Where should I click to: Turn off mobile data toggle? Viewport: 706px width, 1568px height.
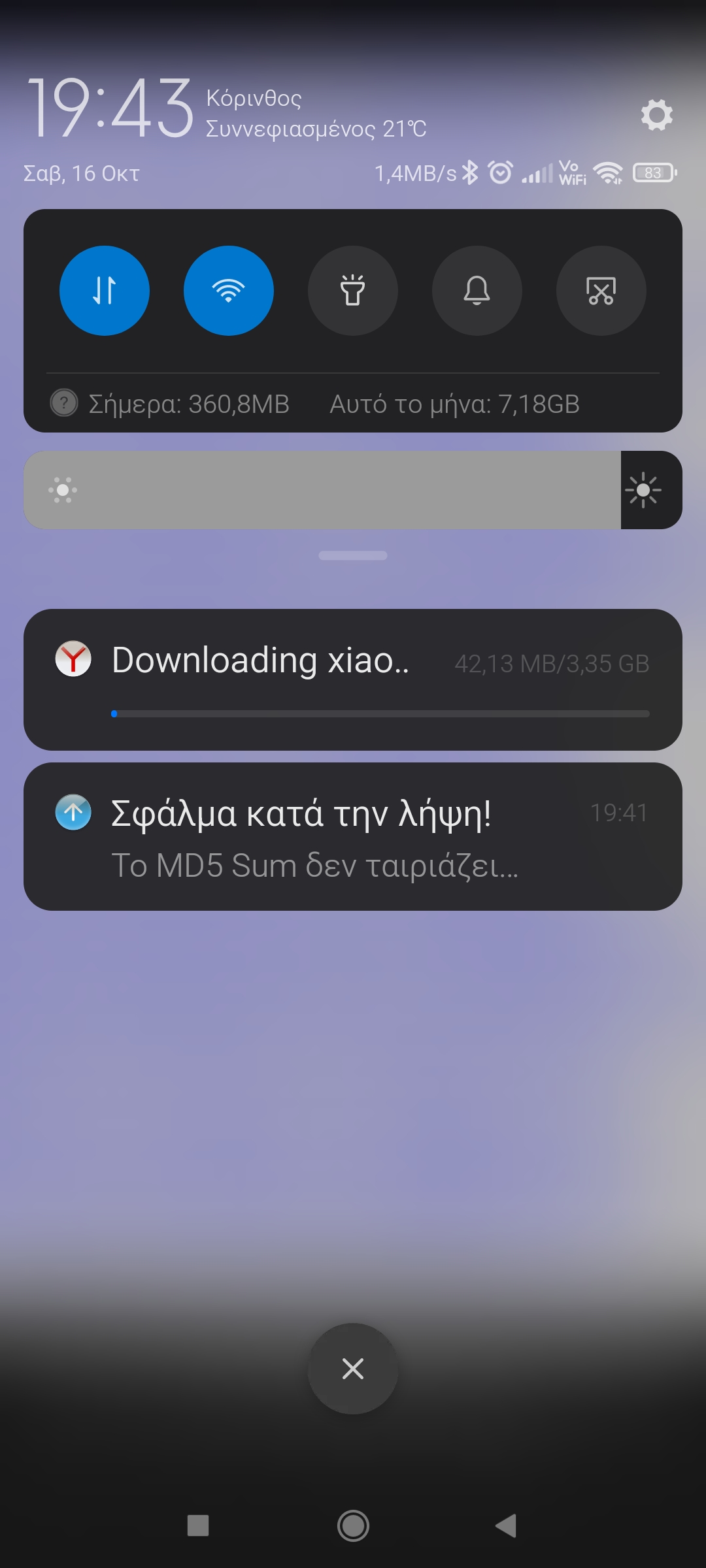click(x=105, y=291)
